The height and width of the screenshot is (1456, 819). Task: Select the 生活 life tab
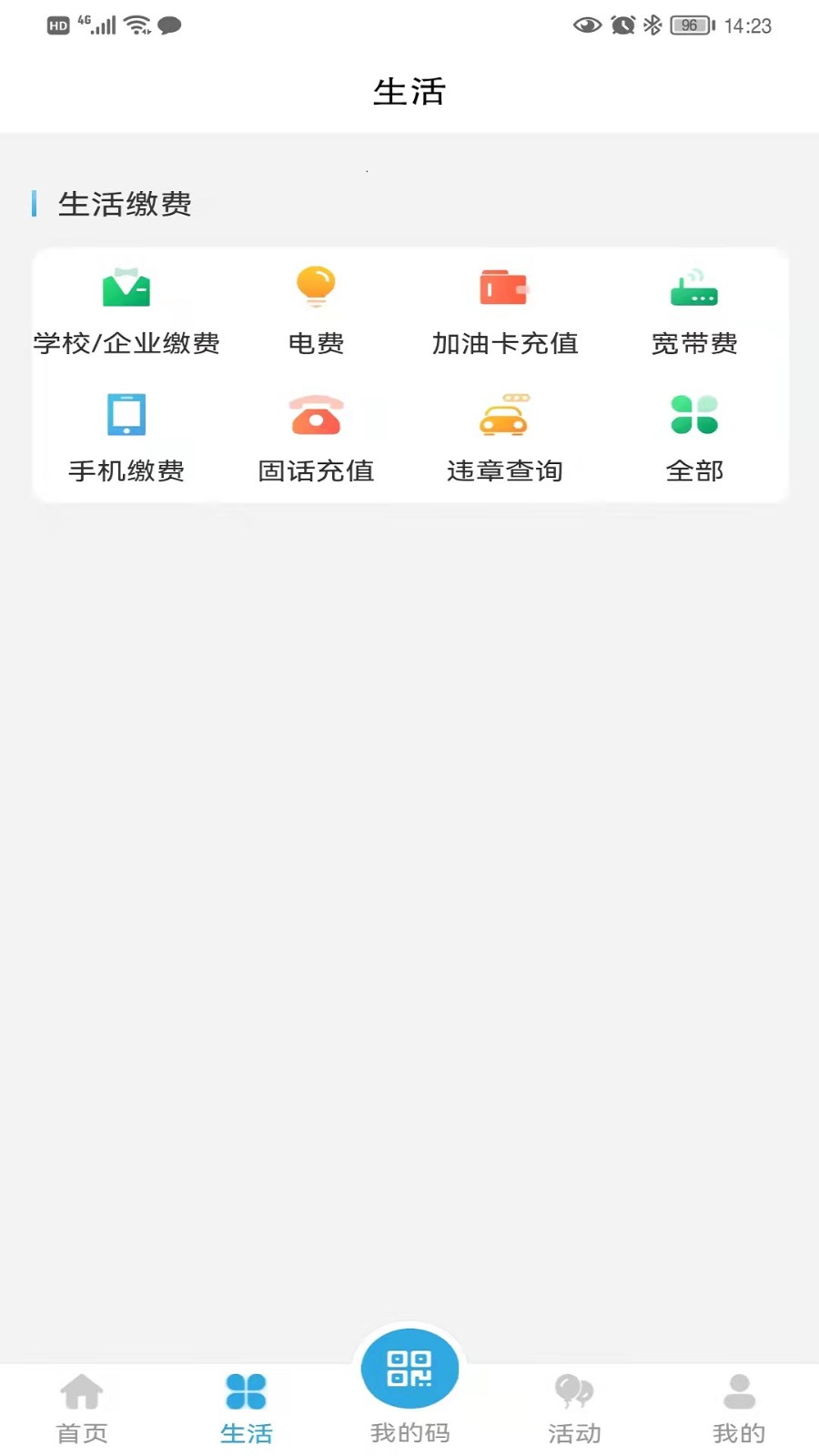tap(246, 1406)
